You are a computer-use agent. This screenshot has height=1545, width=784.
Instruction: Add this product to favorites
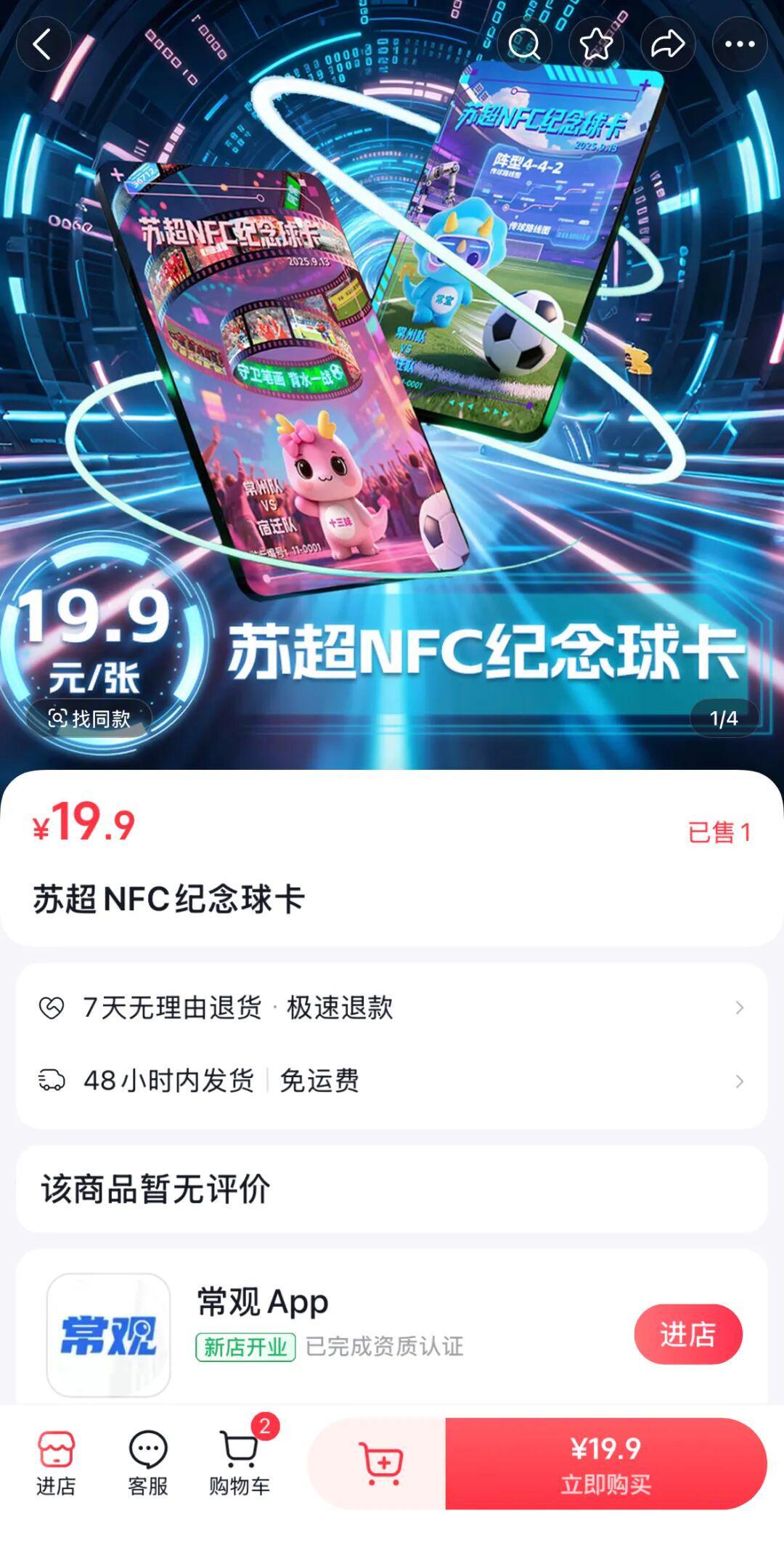[x=596, y=44]
